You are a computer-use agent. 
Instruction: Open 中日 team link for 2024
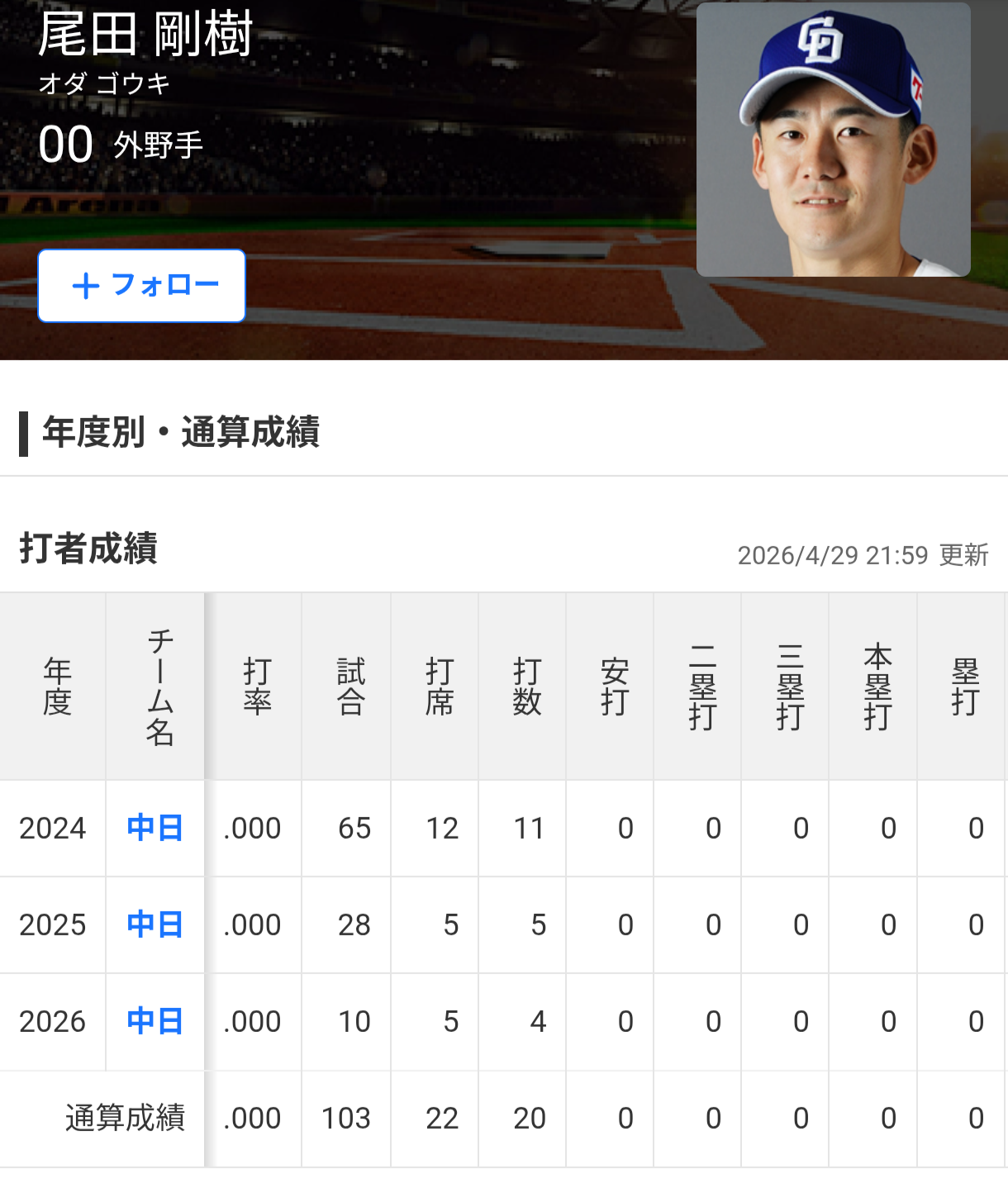pyautogui.click(x=155, y=828)
